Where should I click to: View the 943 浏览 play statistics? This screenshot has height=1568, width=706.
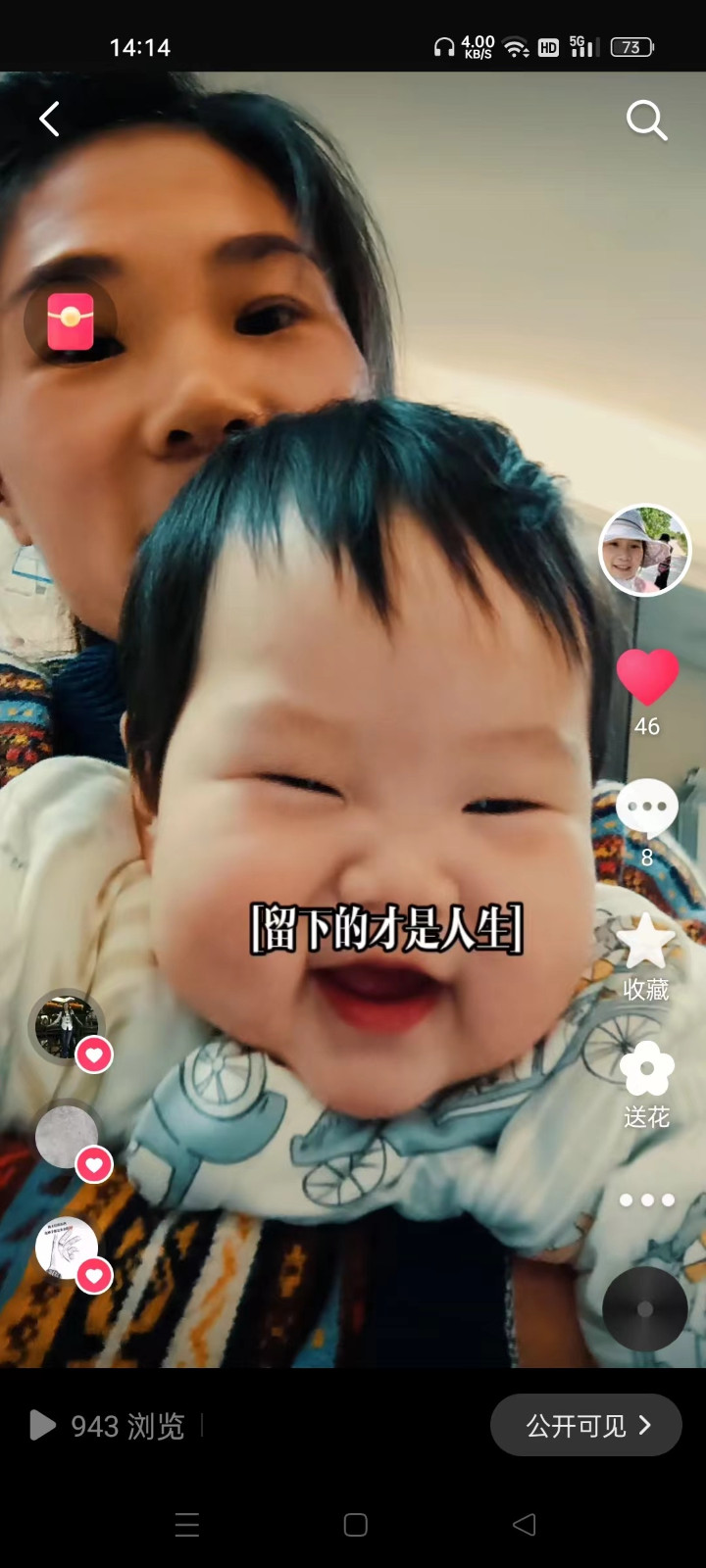(x=108, y=1426)
